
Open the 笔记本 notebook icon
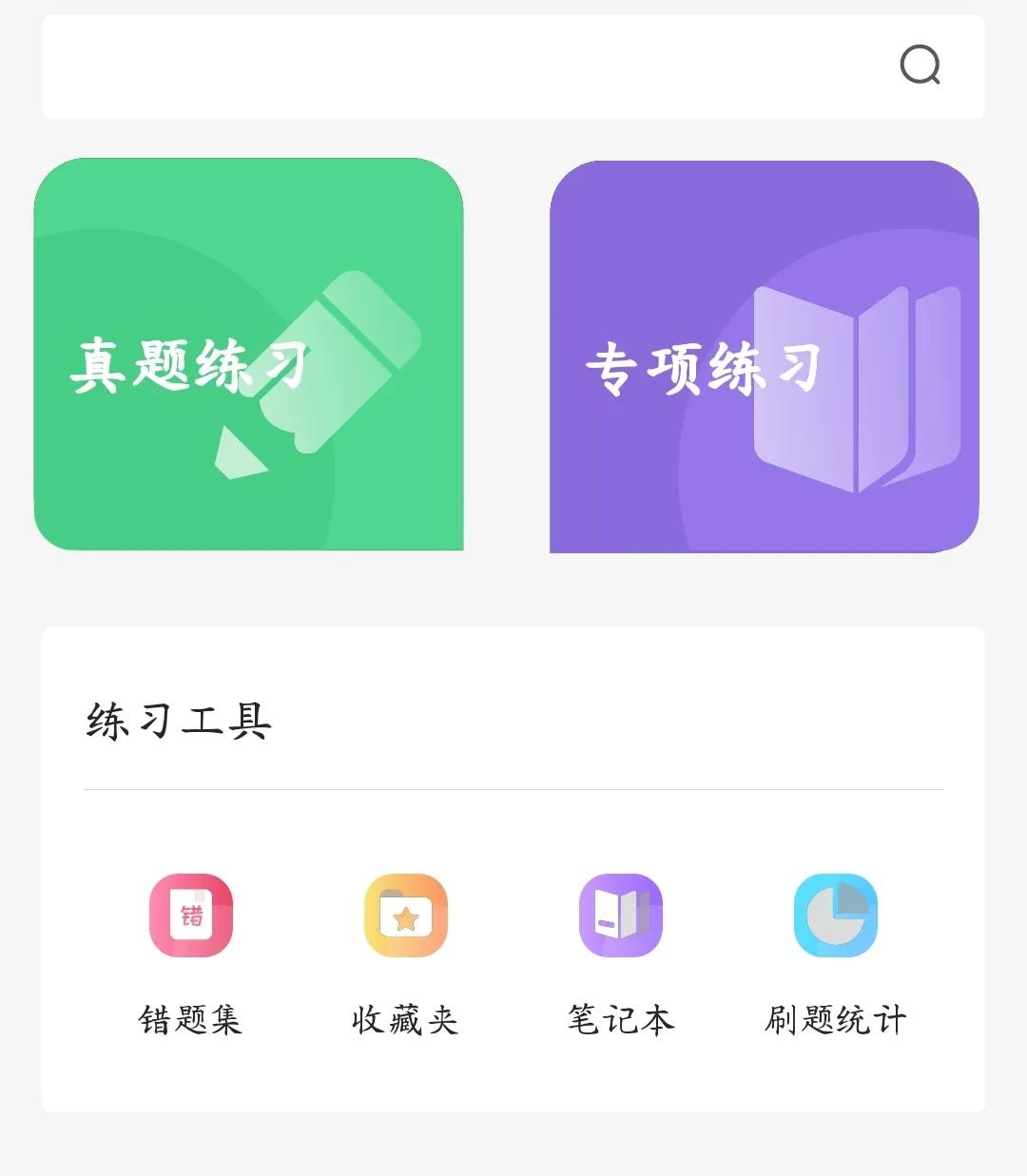pyautogui.click(x=621, y=915)
